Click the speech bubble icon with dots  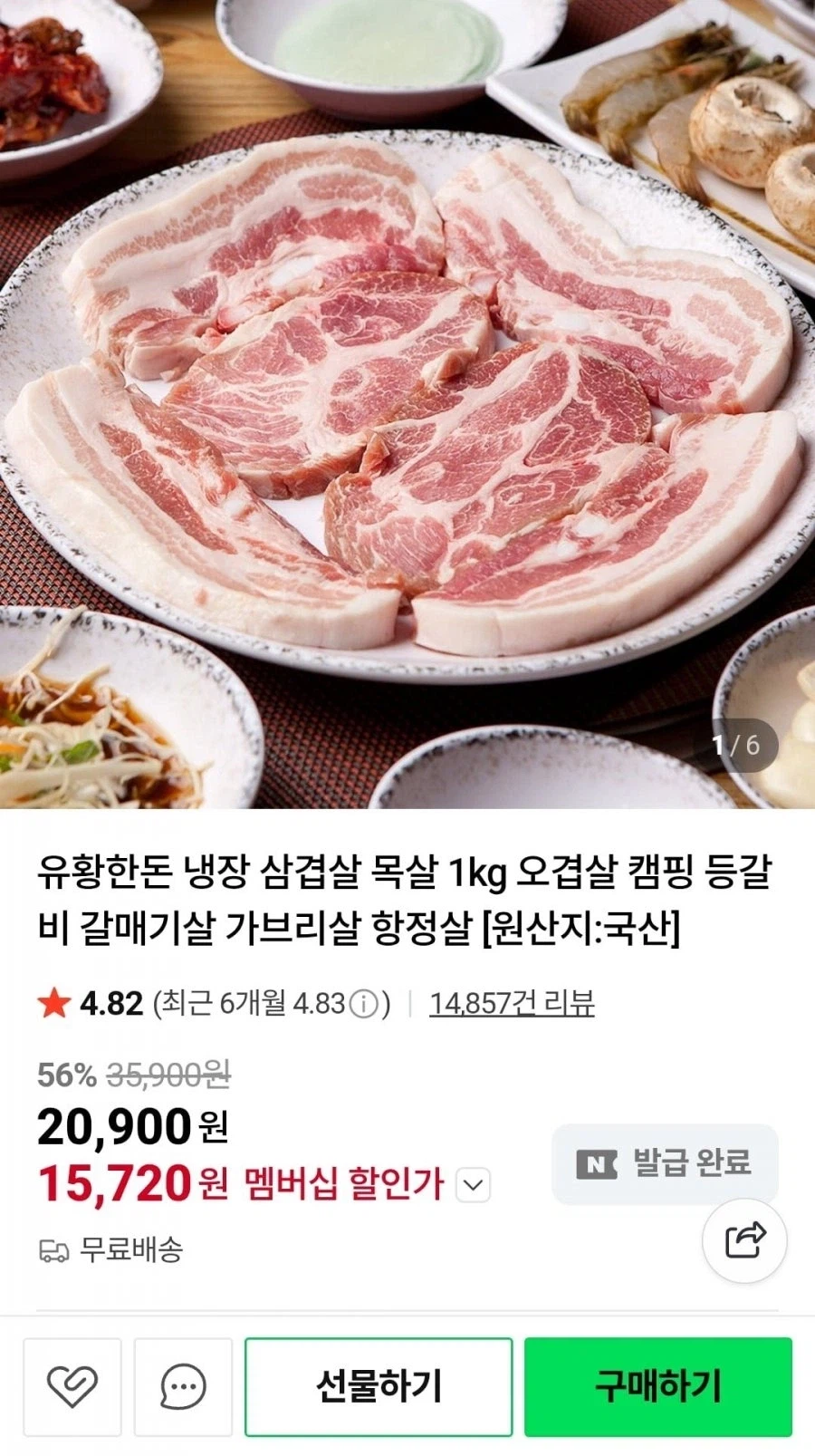coord(182,1386)
